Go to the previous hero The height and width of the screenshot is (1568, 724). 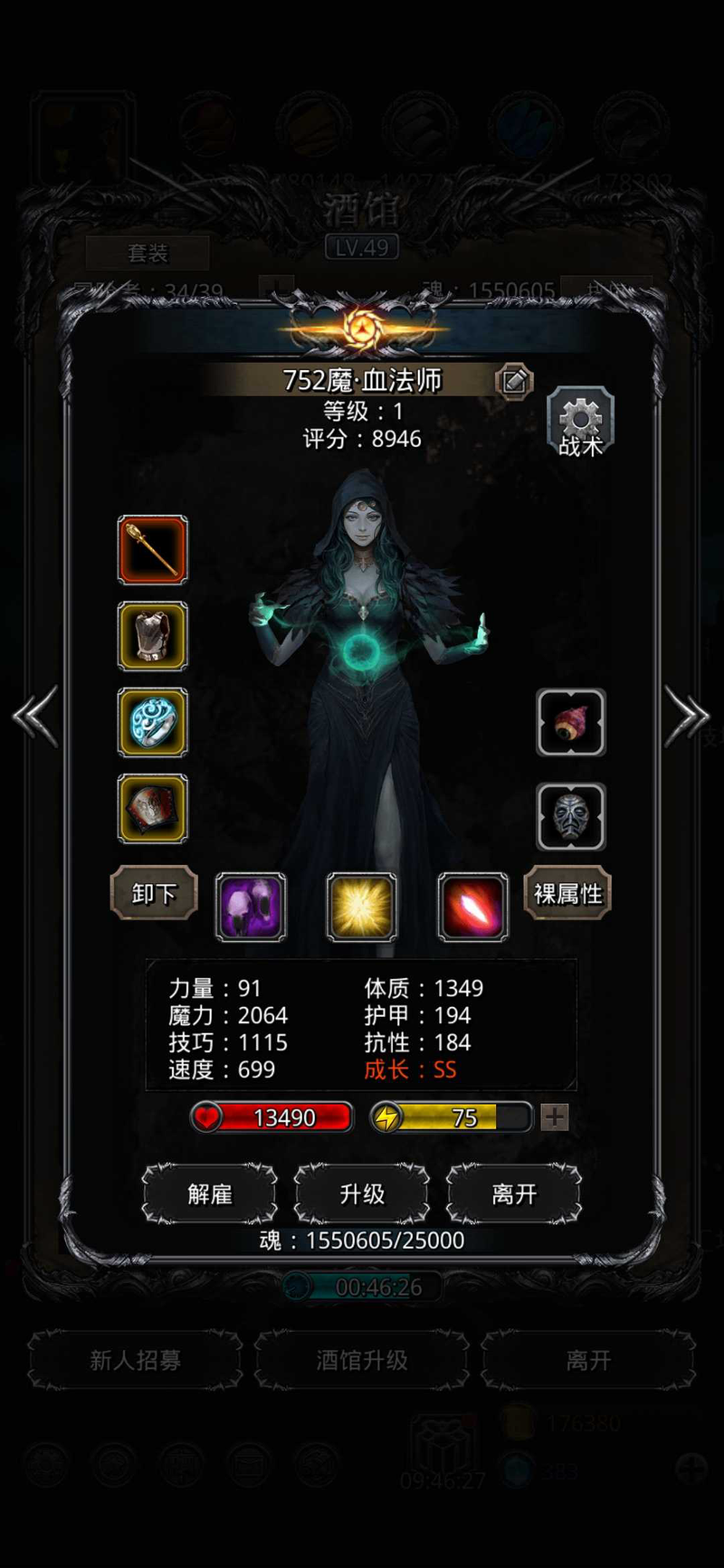click(36, 716)
